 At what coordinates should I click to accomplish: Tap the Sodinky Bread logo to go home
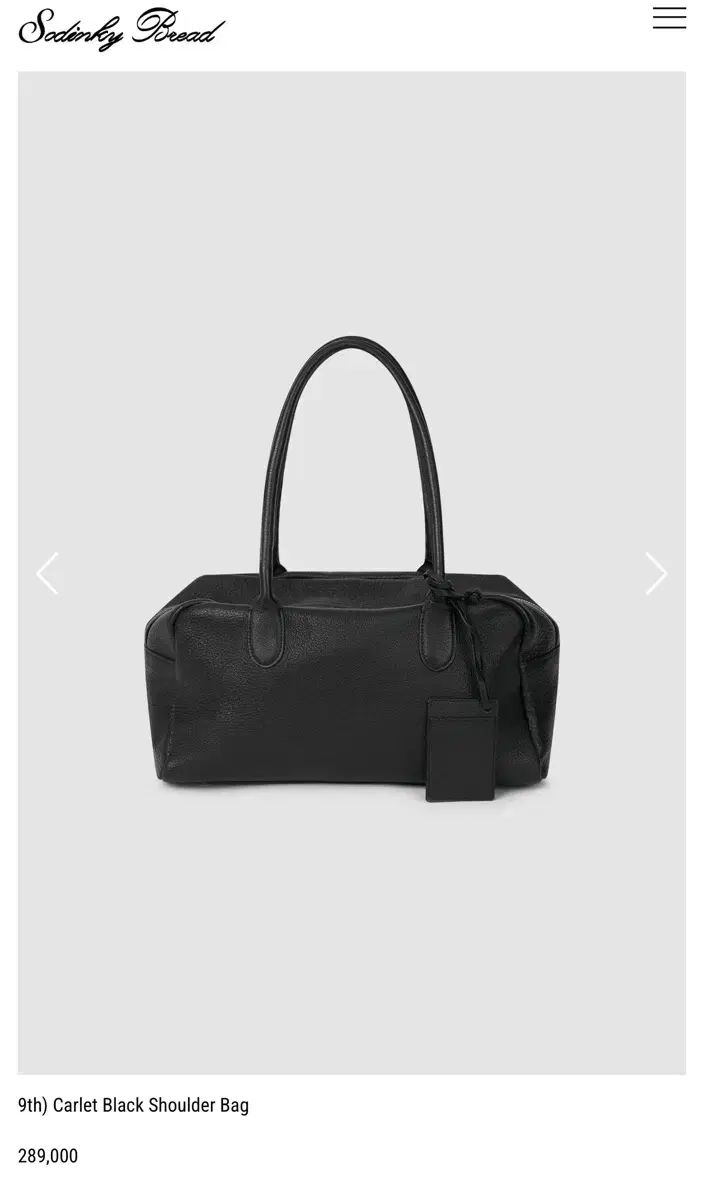(122, 29)
